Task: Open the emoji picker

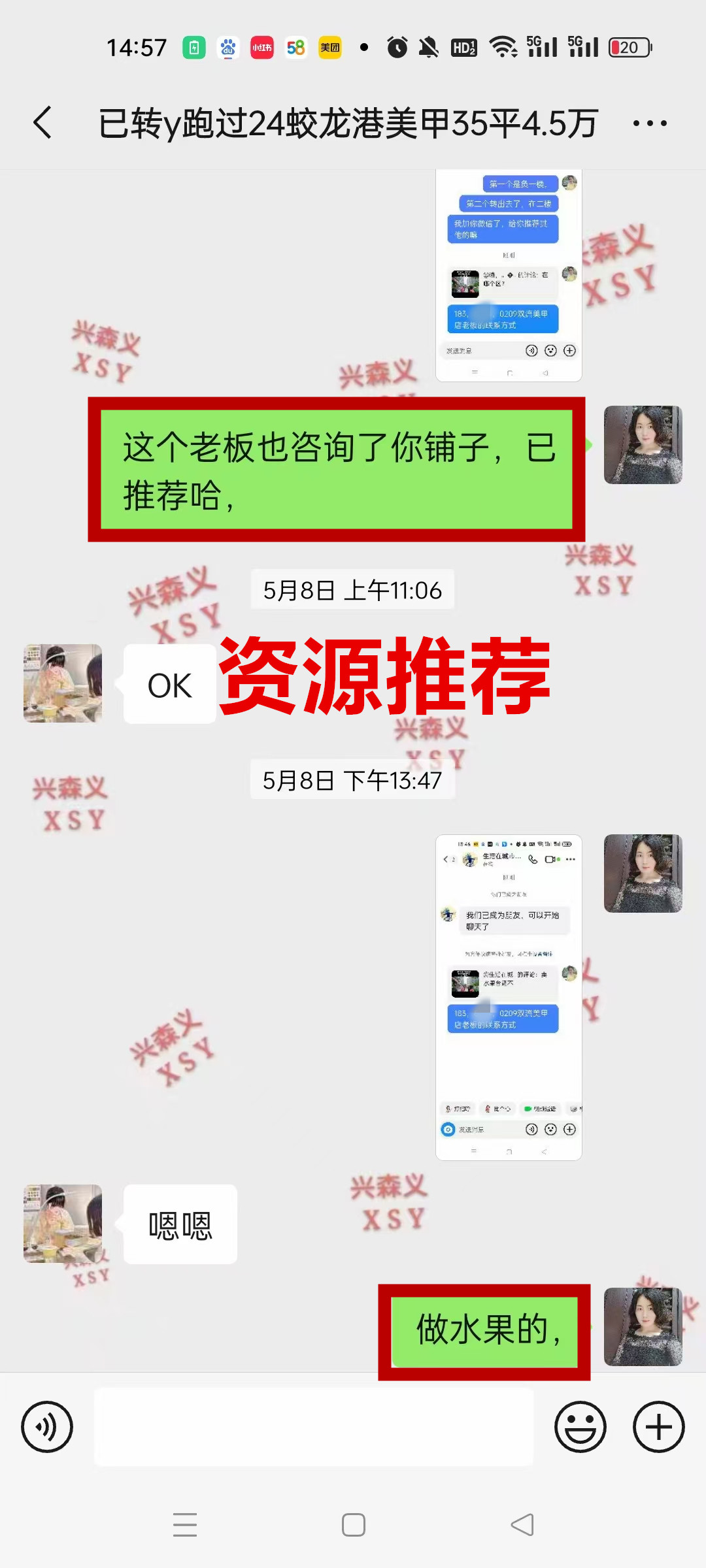Action: point(580,1426)
